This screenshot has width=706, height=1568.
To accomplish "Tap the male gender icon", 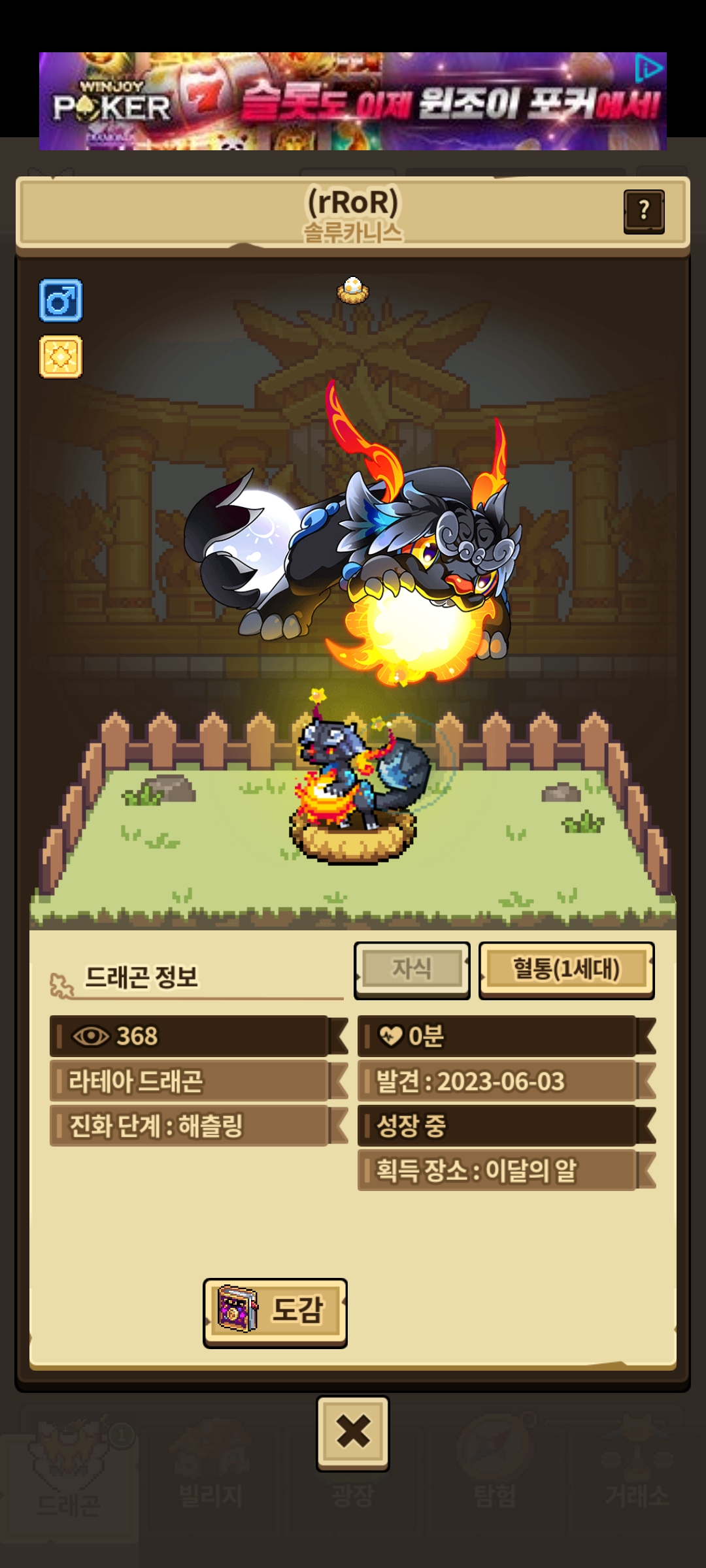I will click(x=61, y=301).
